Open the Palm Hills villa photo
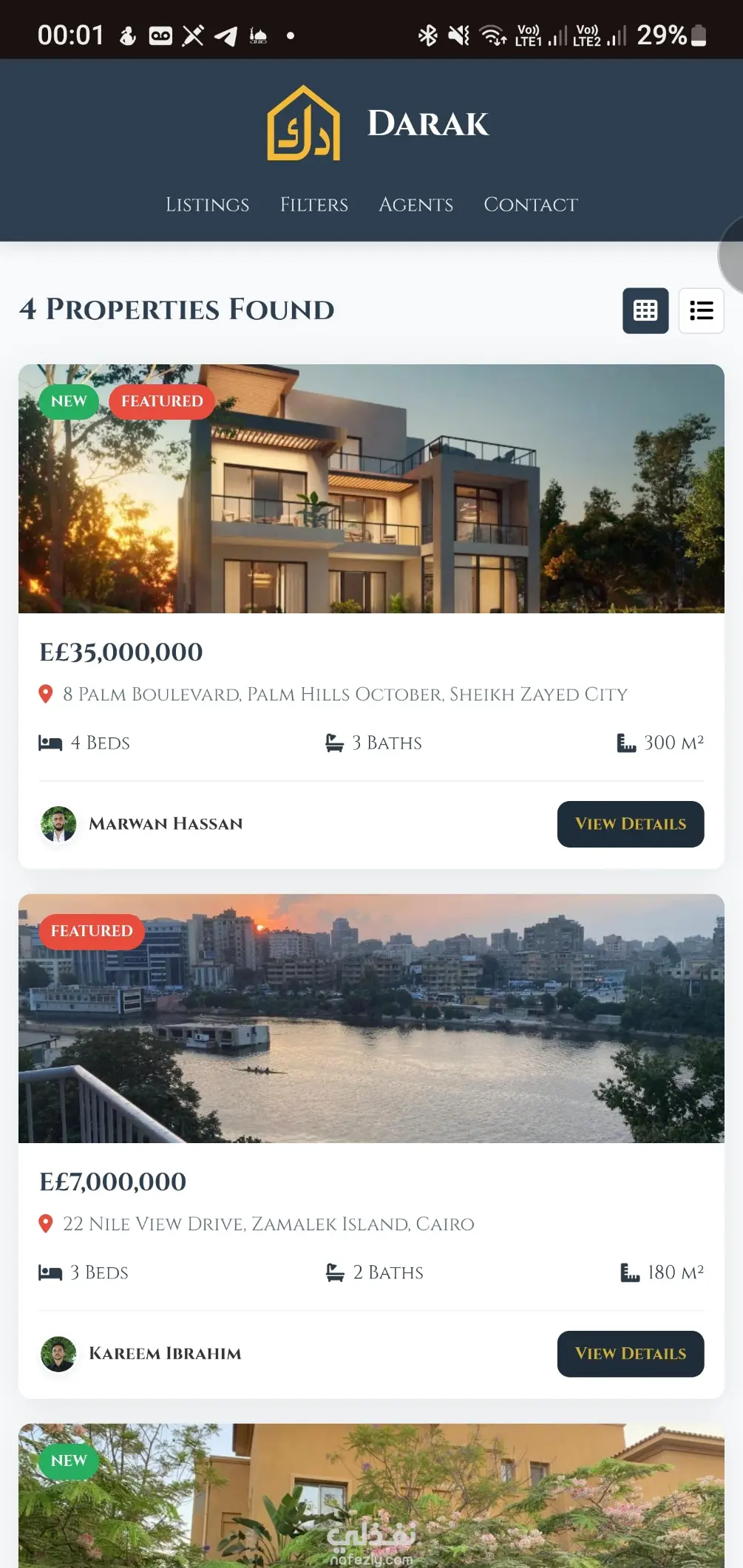743x1568 pixels. [x=371, y=488]
